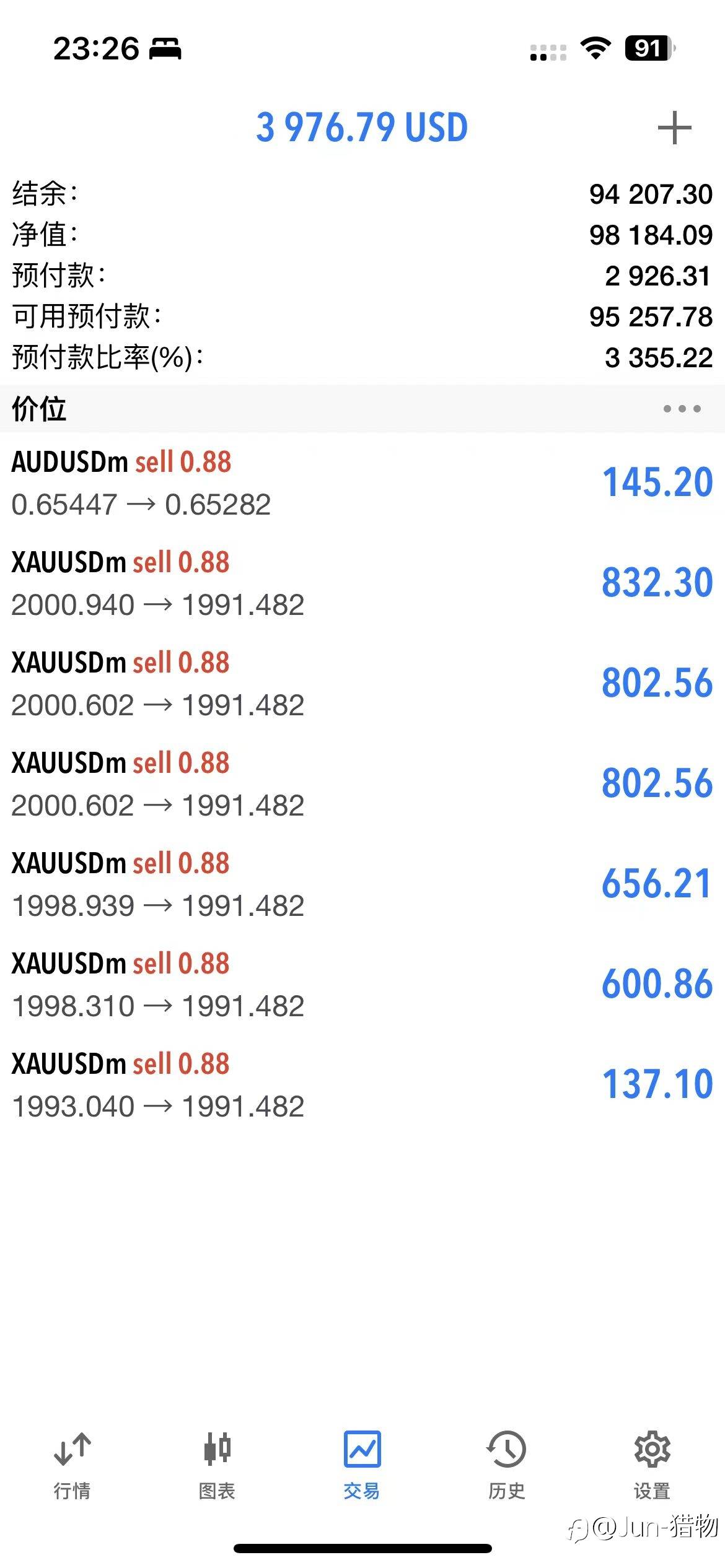
Task: Select XAUUSDm position opened at 1998.939
Action: 362,884
